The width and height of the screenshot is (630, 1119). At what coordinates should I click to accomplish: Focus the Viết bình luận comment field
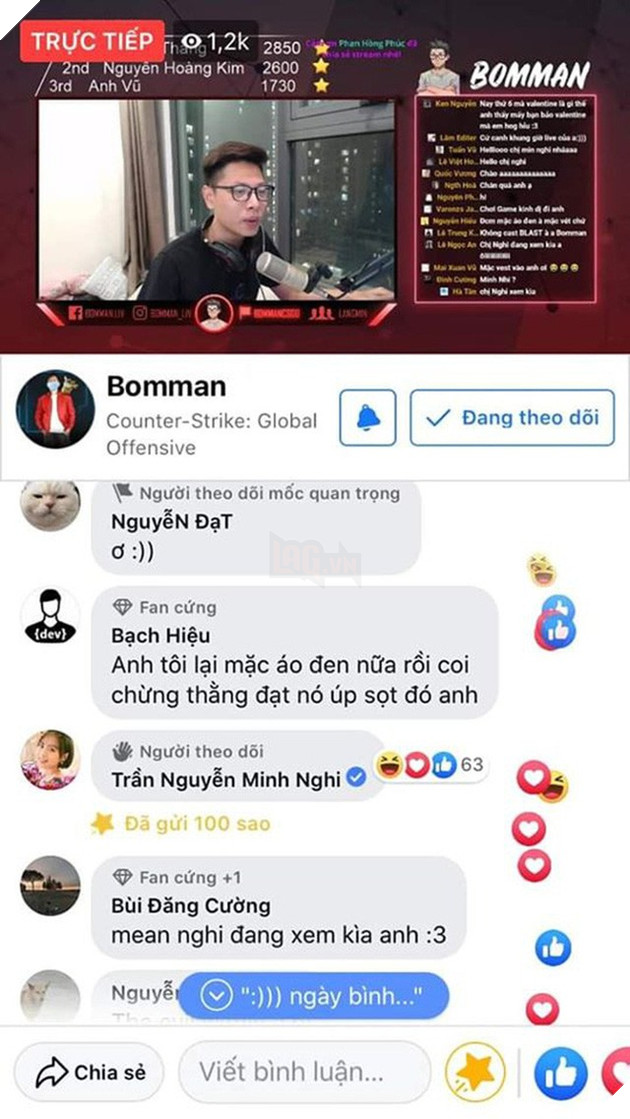coord(304,1073)
